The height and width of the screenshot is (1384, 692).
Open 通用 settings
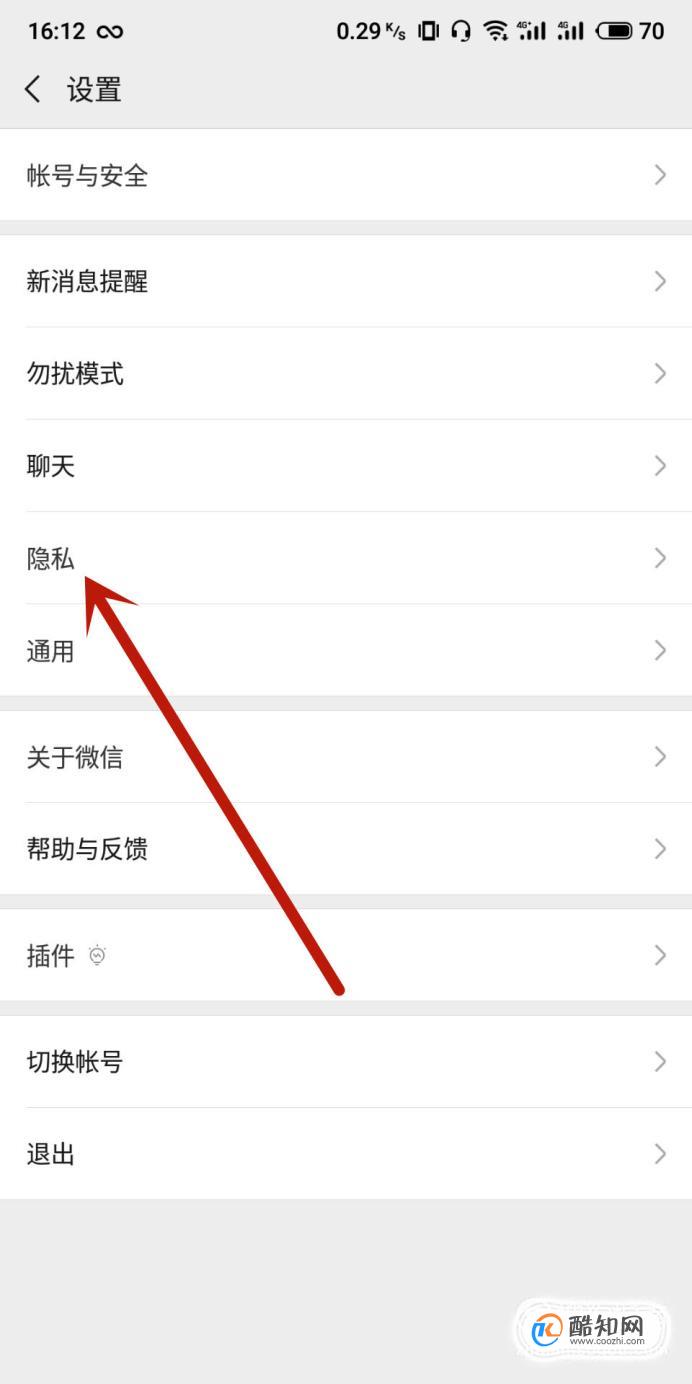tap(345, 650)
